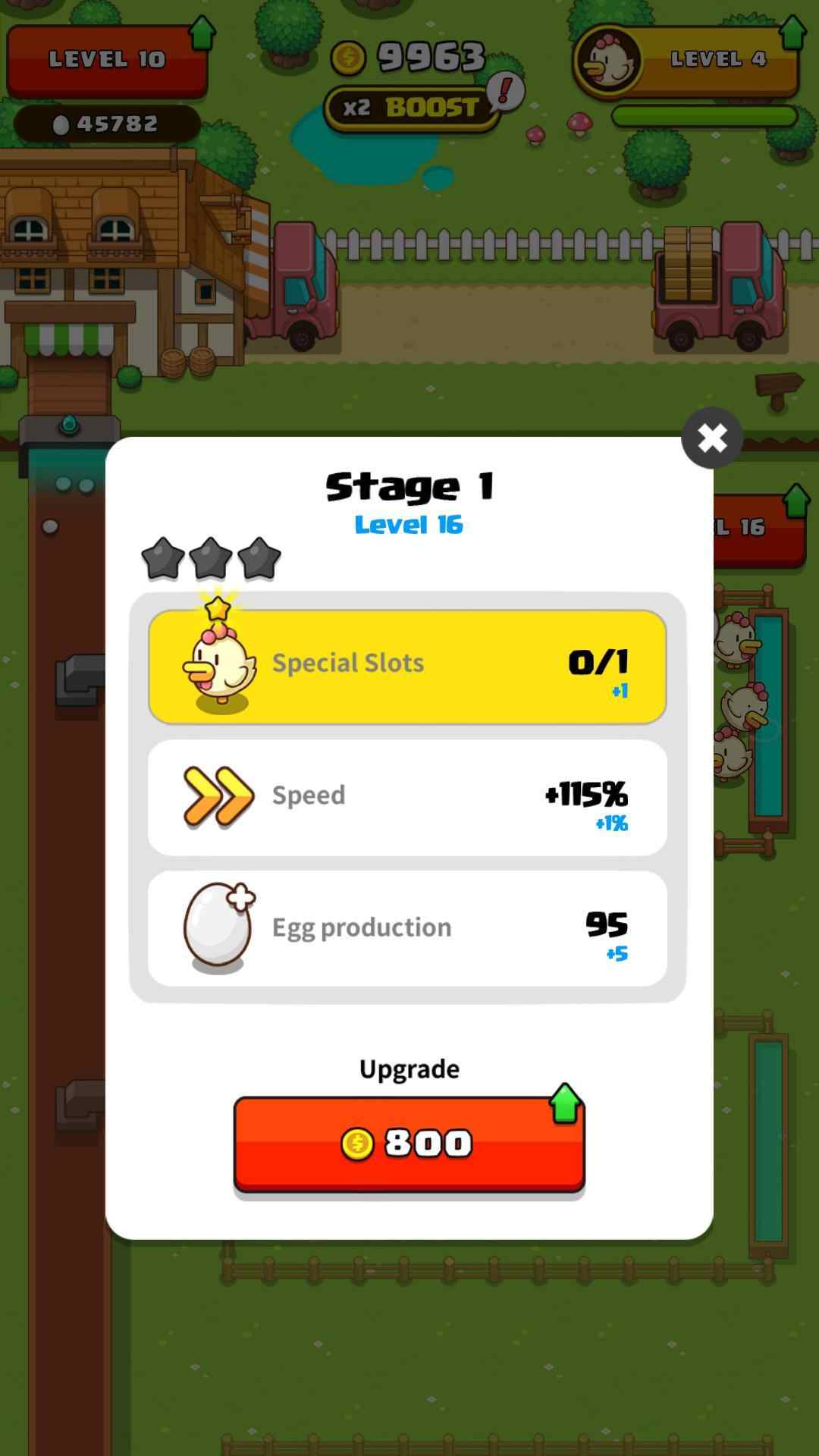Image resolution: width=819 pixels, height=1456 pixels.
Task: Open the chicken Level 4 upgrade
Action: click(x=686, y=61)
